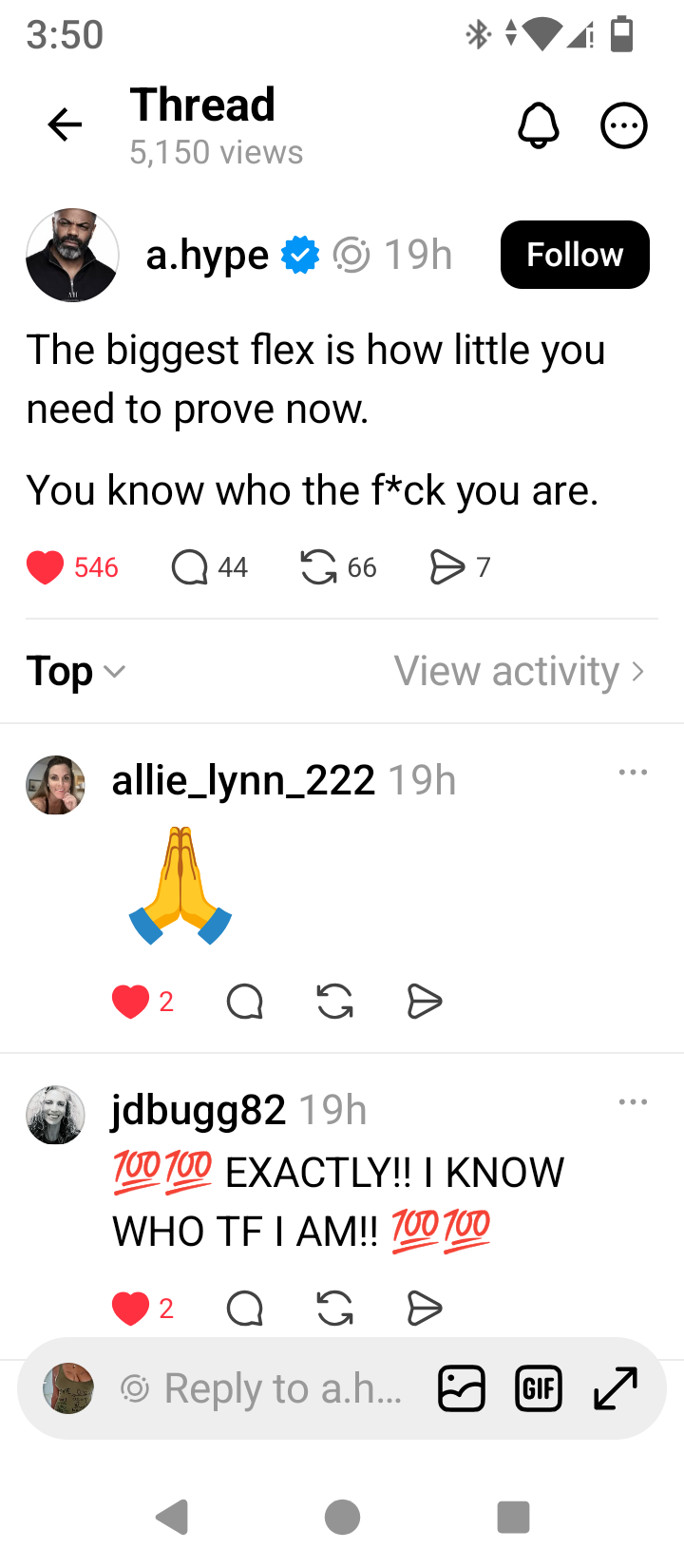Open allie_lynn_222's profile picture
This screenshot has width=684, height=1568.
click(x=55, y=785)
